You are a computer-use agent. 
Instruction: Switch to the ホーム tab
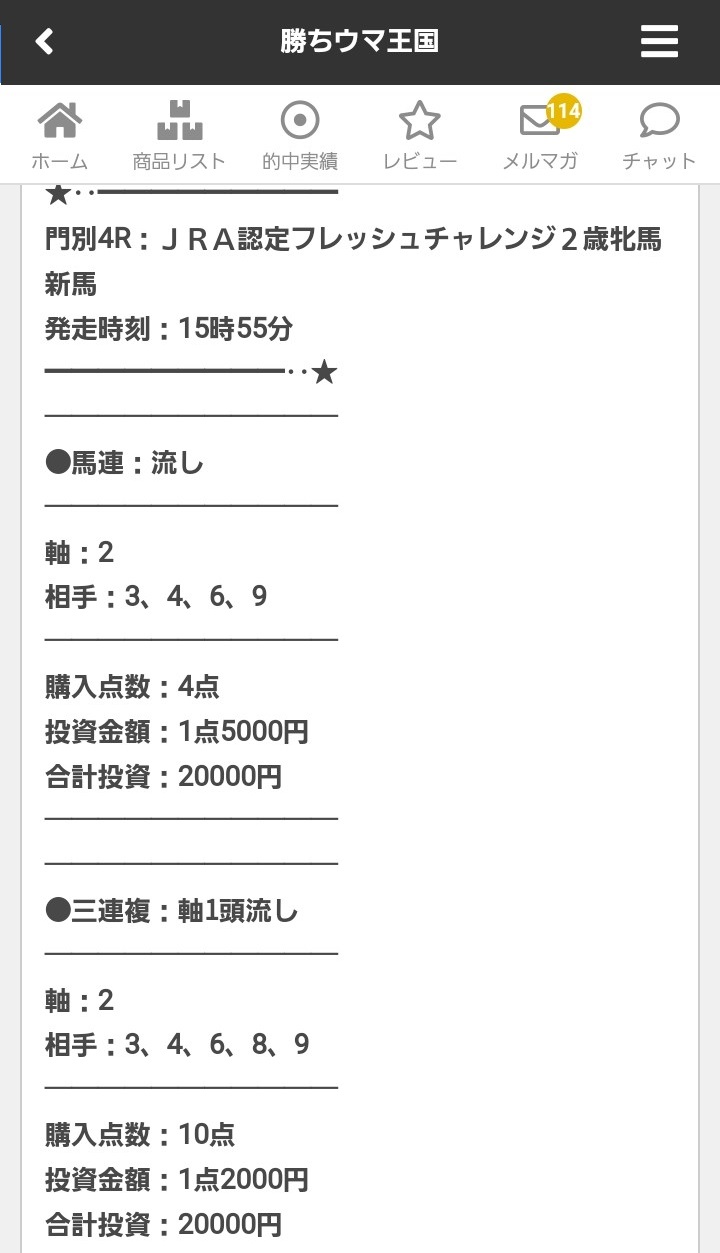[60, 136]
